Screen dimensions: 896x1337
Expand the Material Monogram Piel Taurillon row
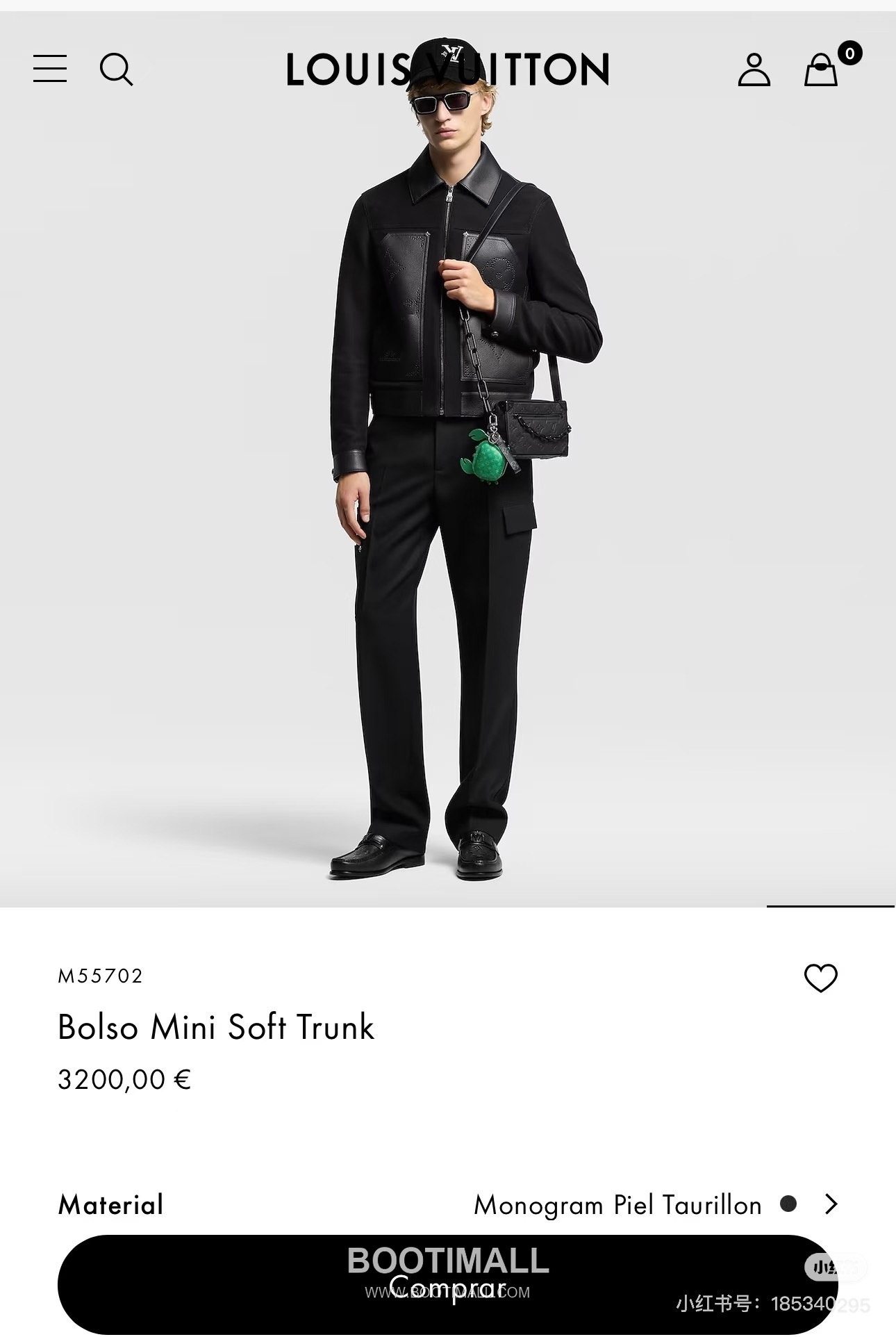click(x=831, y=1204)
